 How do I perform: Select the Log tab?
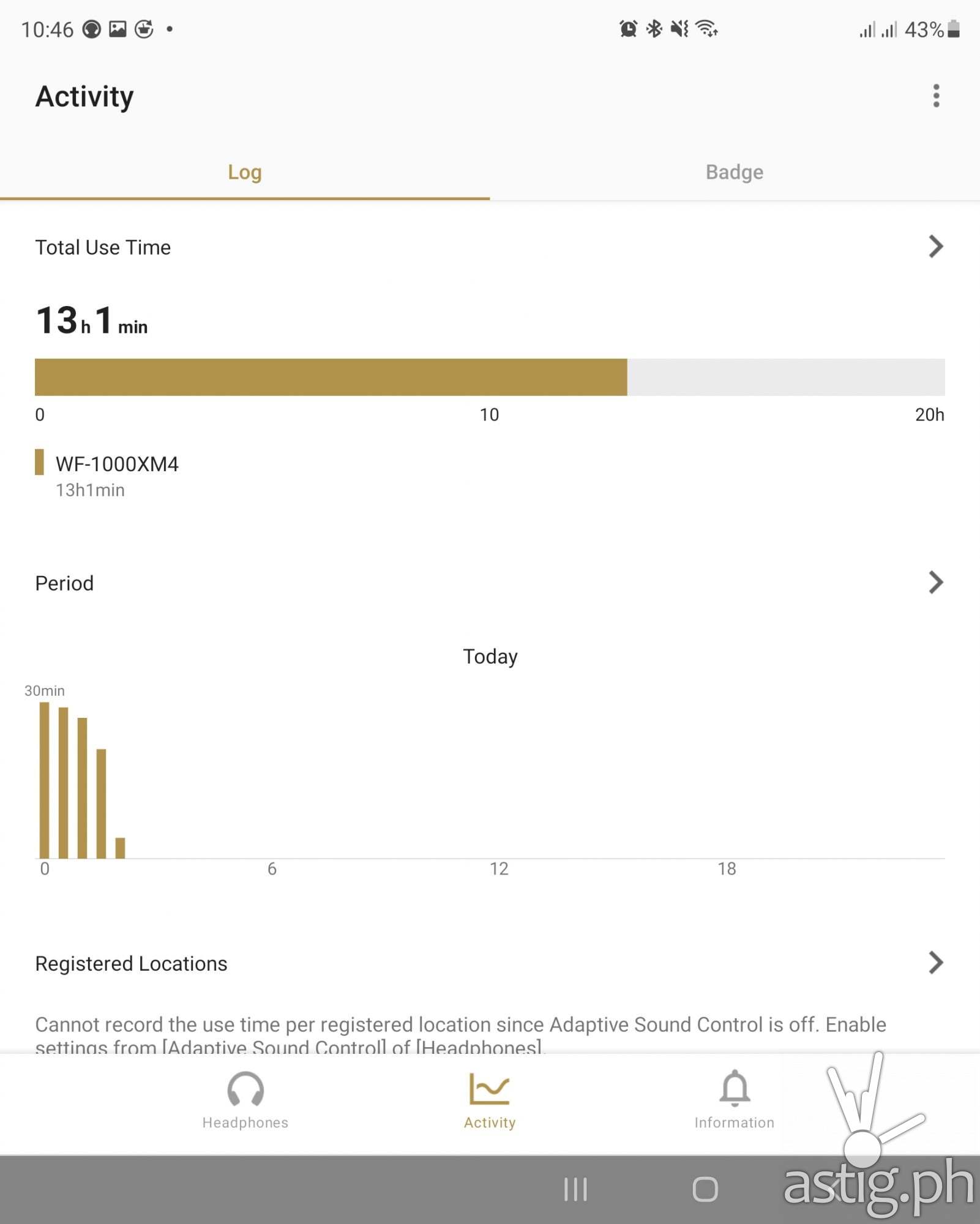pos(245,173)
